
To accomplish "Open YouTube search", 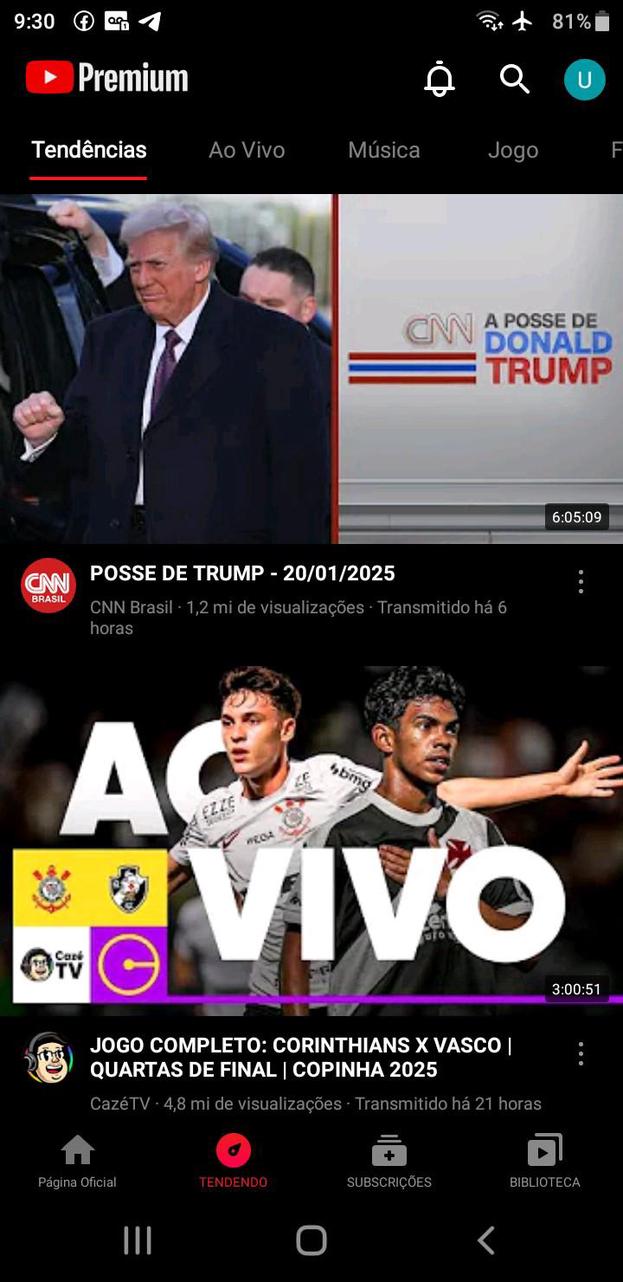I will tap(514, 79).
